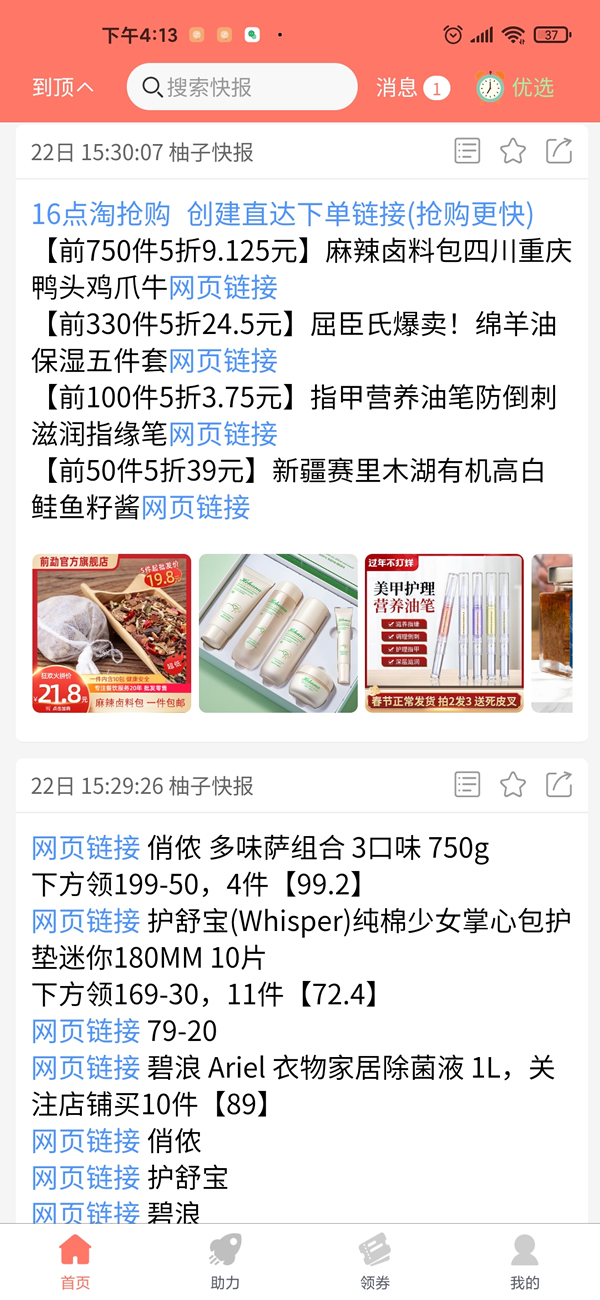Open the 网页链接 for 鲑鱼籽酱

pos(196,507)
